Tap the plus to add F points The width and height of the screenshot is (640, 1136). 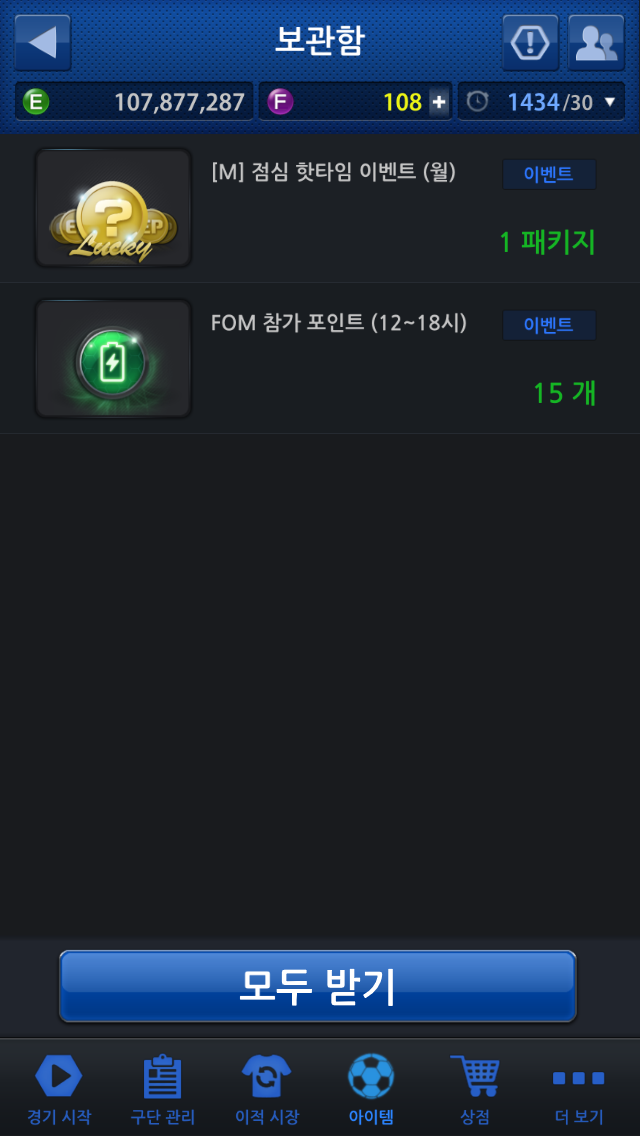click(439, 102)
